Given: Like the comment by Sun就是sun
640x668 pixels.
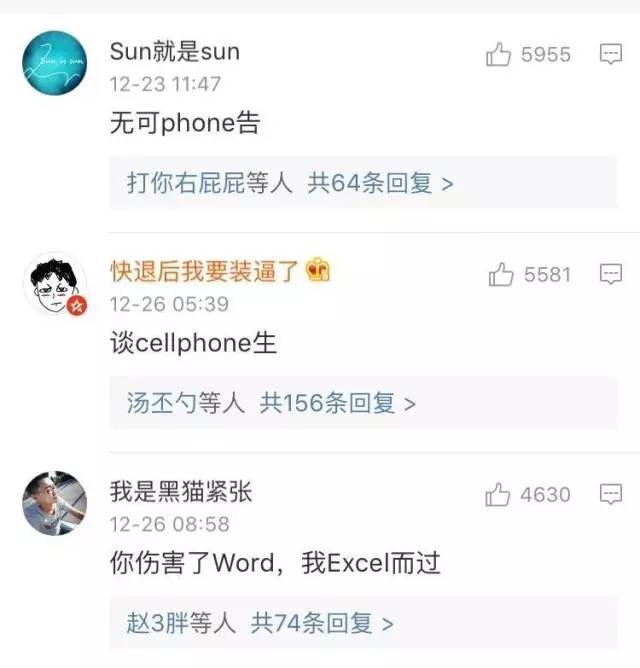Looking at the screenshot, I should [499, 55].
